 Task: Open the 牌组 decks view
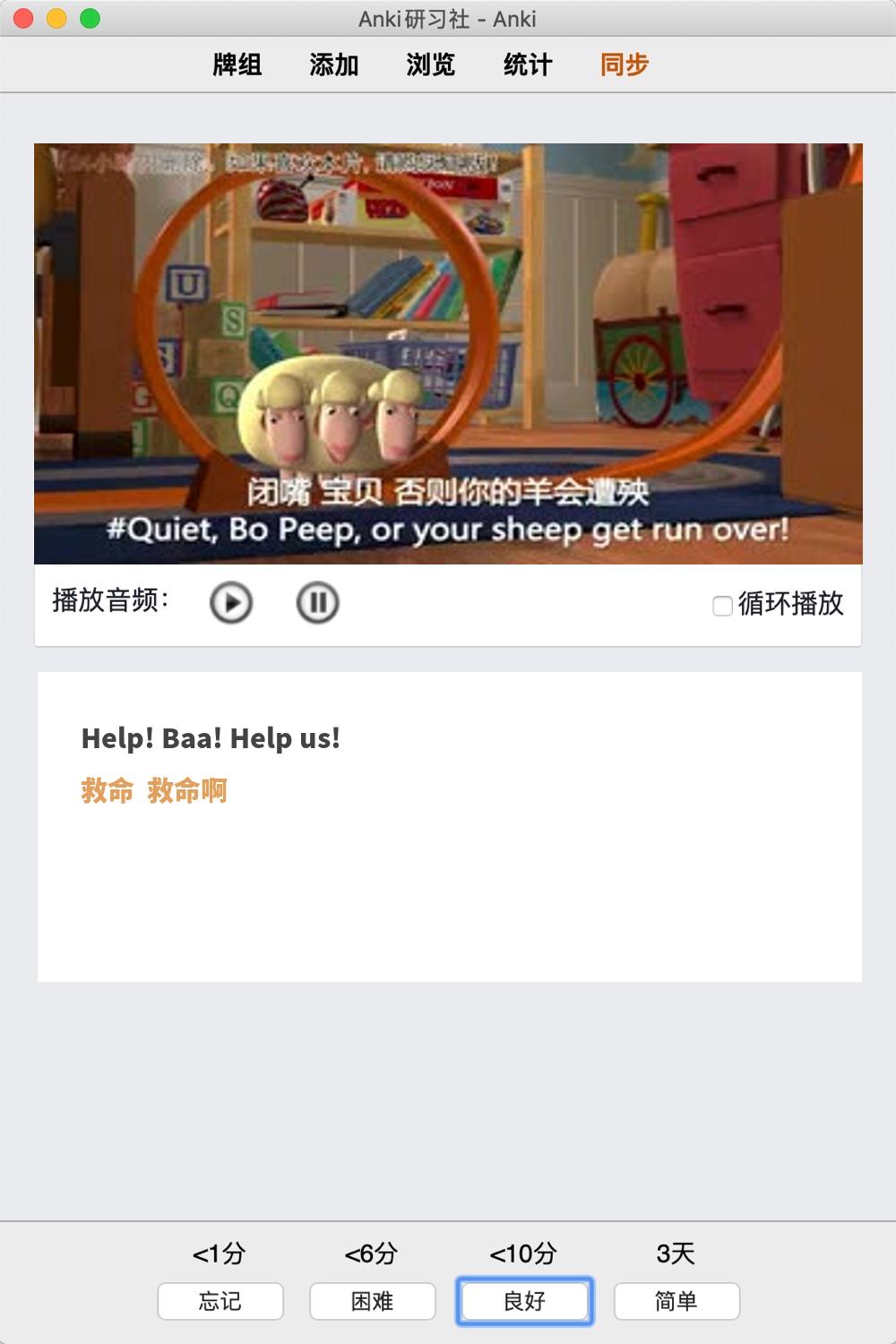237,65
